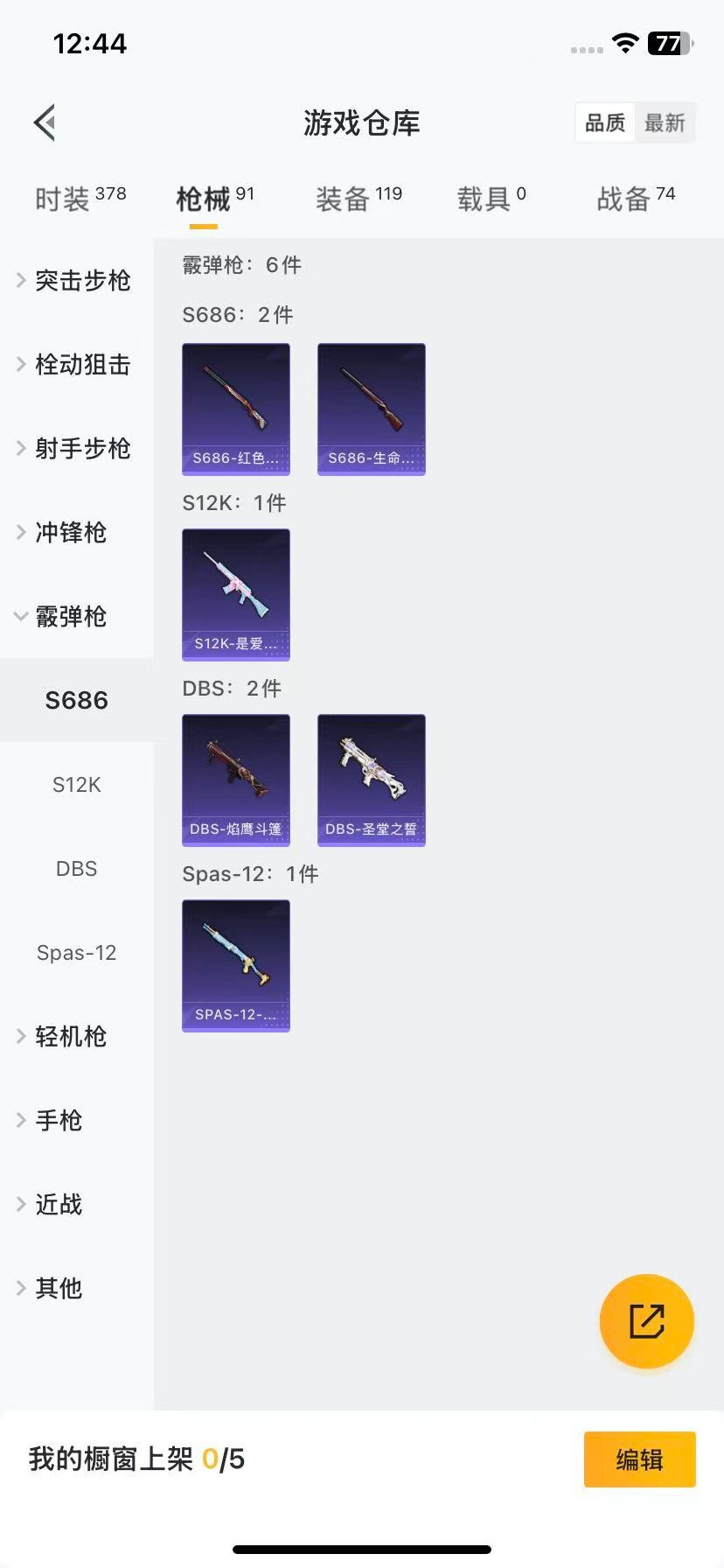Select DBS in the side list
724x1568 pixels.
tap(77, 869)
